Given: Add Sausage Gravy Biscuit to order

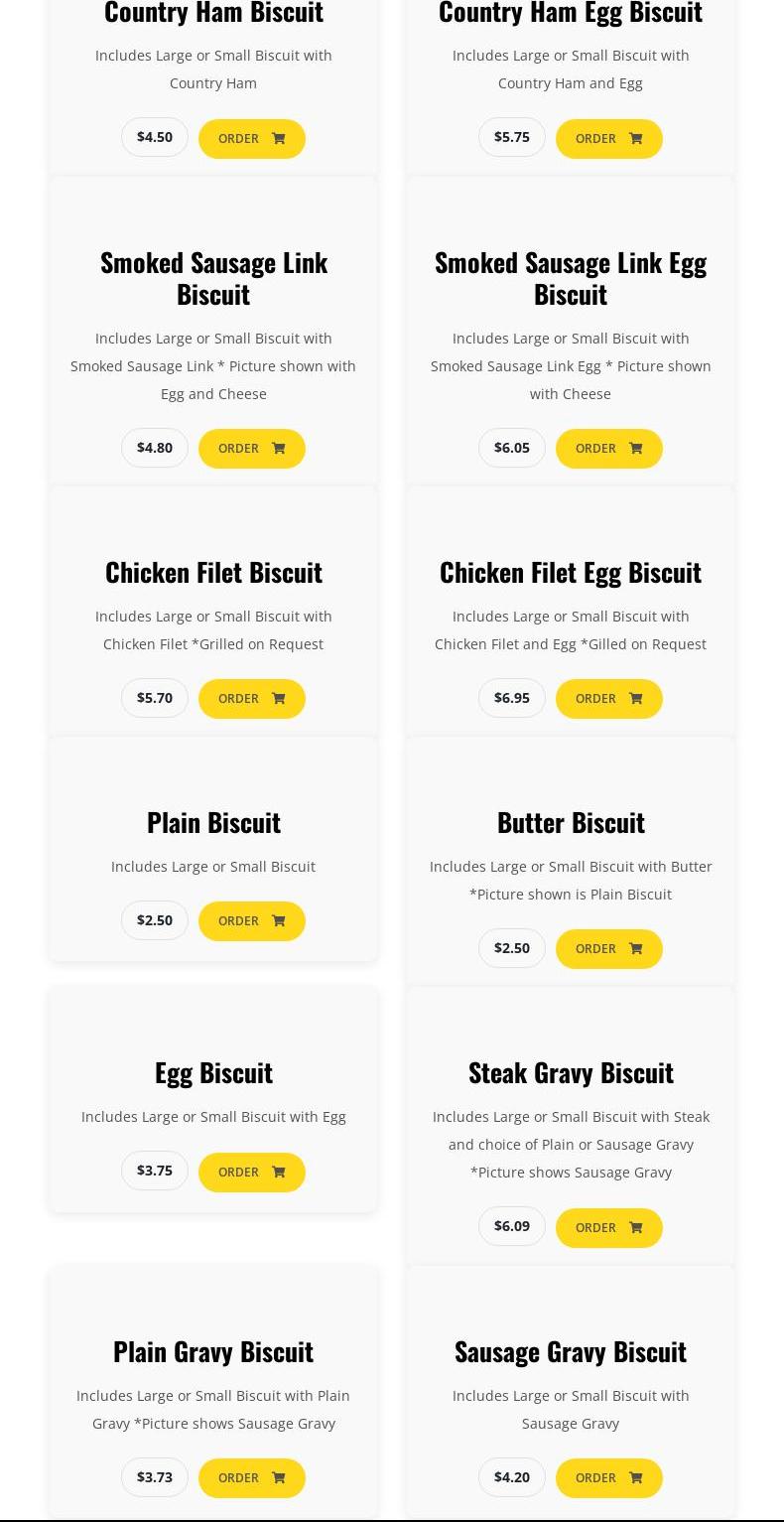Looking at the screenshot, I should 608,1478.
